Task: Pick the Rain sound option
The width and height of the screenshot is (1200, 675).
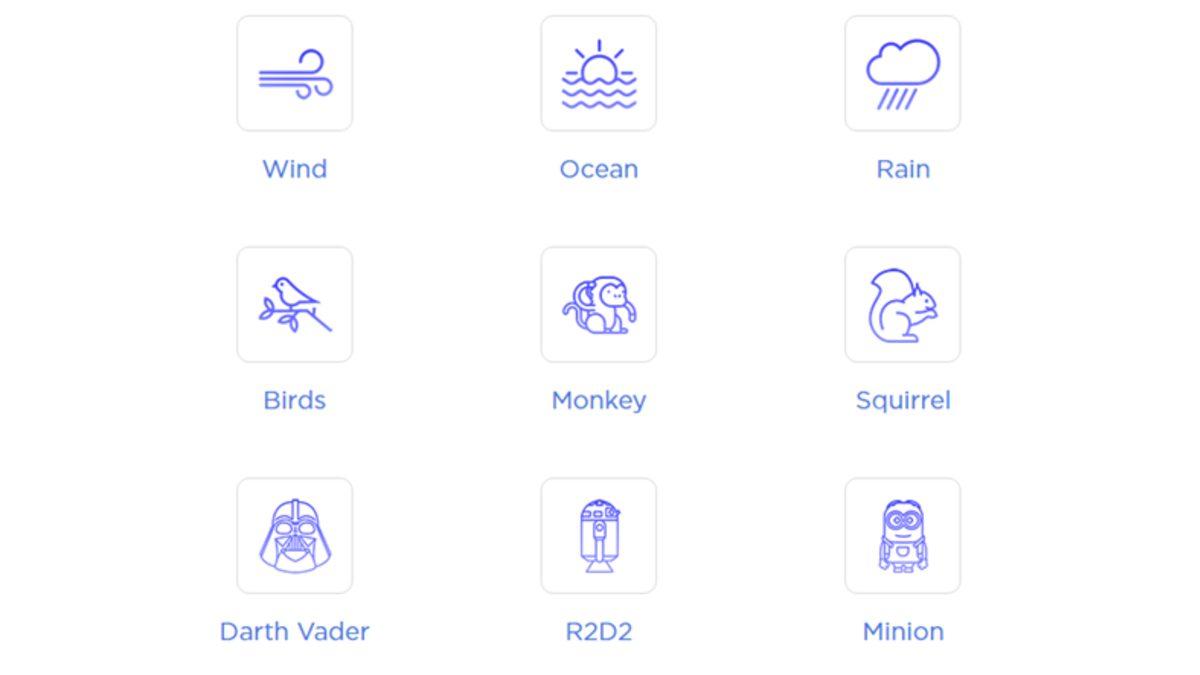Action: [x=903, y=73]
